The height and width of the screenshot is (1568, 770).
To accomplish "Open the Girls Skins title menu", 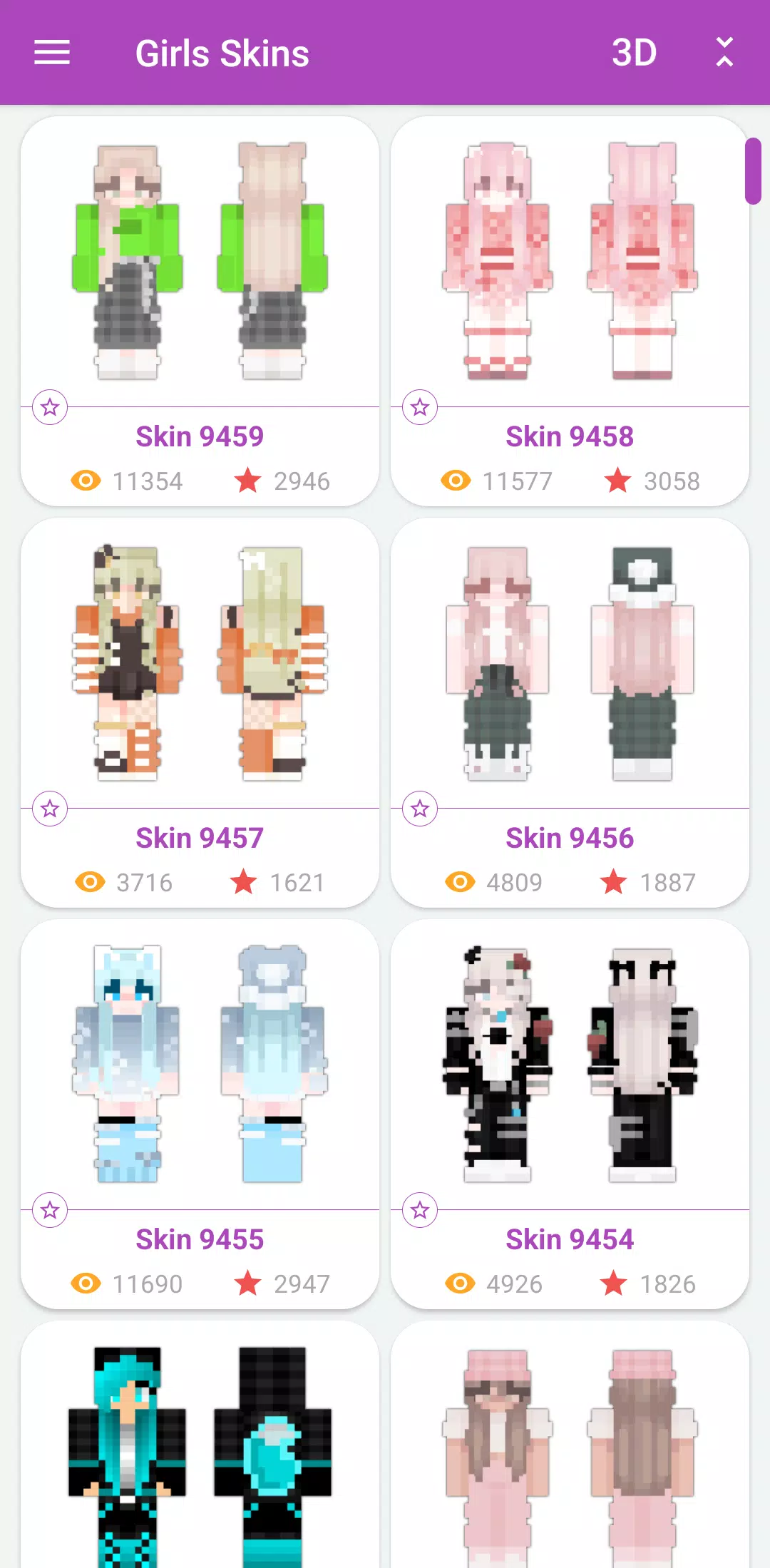I will coord(222,53).
